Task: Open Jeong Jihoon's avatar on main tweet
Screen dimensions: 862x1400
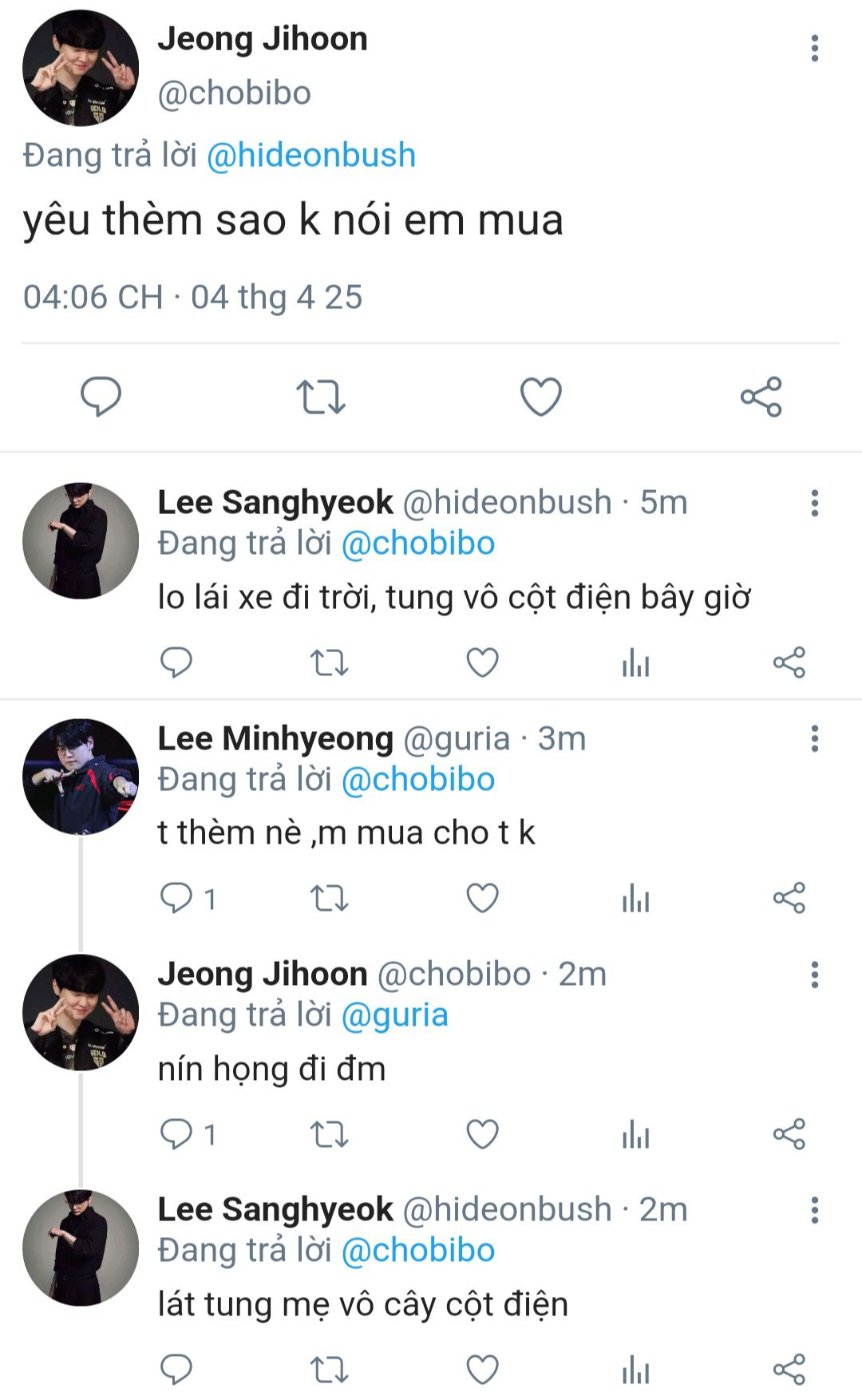Action: (x=81, y=68)
